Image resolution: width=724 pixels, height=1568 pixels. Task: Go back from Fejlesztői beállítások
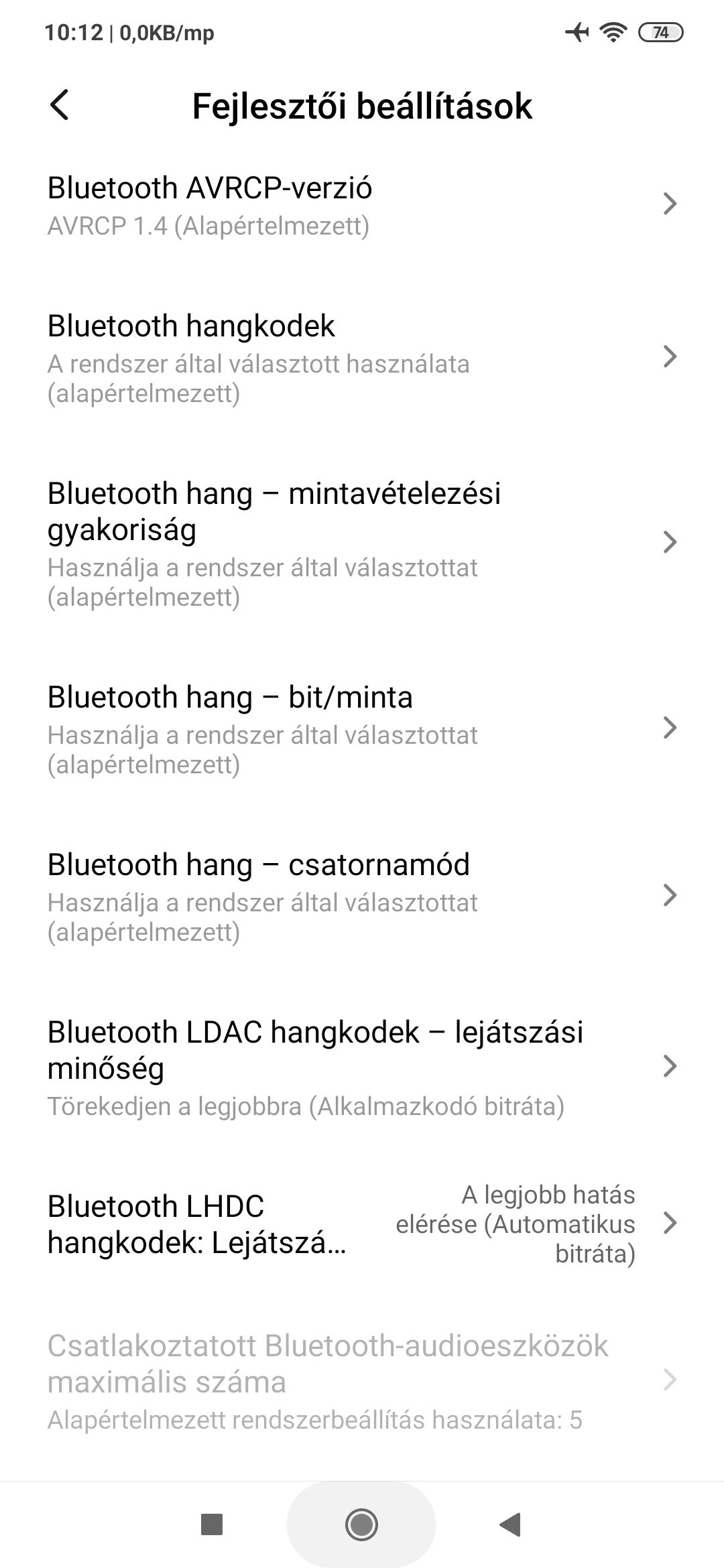point(59,106)
